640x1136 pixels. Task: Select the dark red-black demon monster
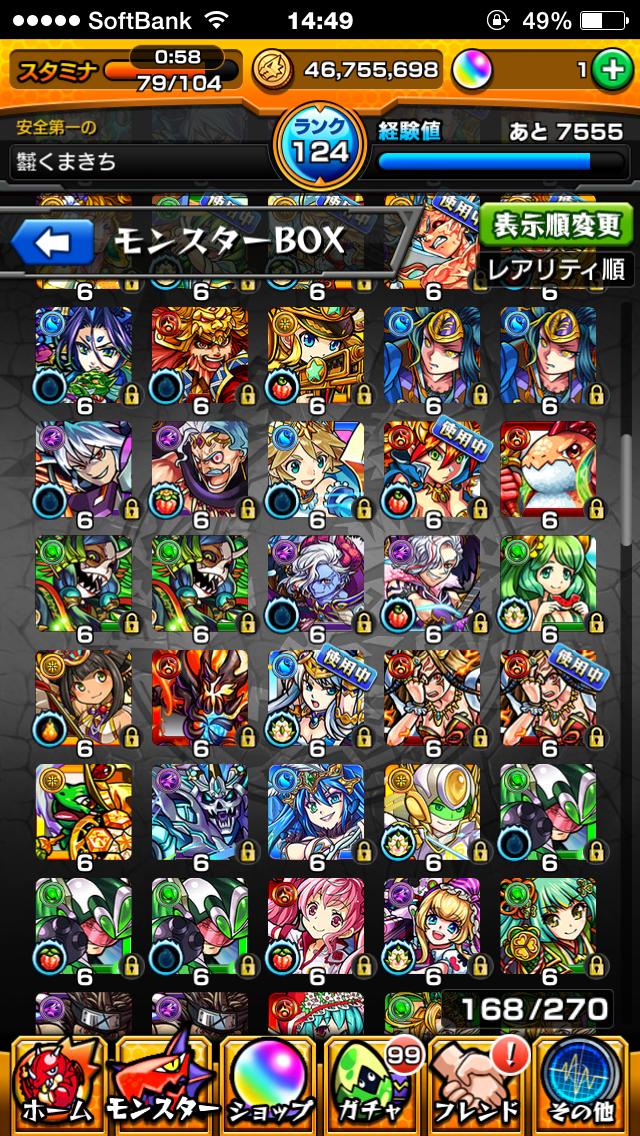point(200,697)
